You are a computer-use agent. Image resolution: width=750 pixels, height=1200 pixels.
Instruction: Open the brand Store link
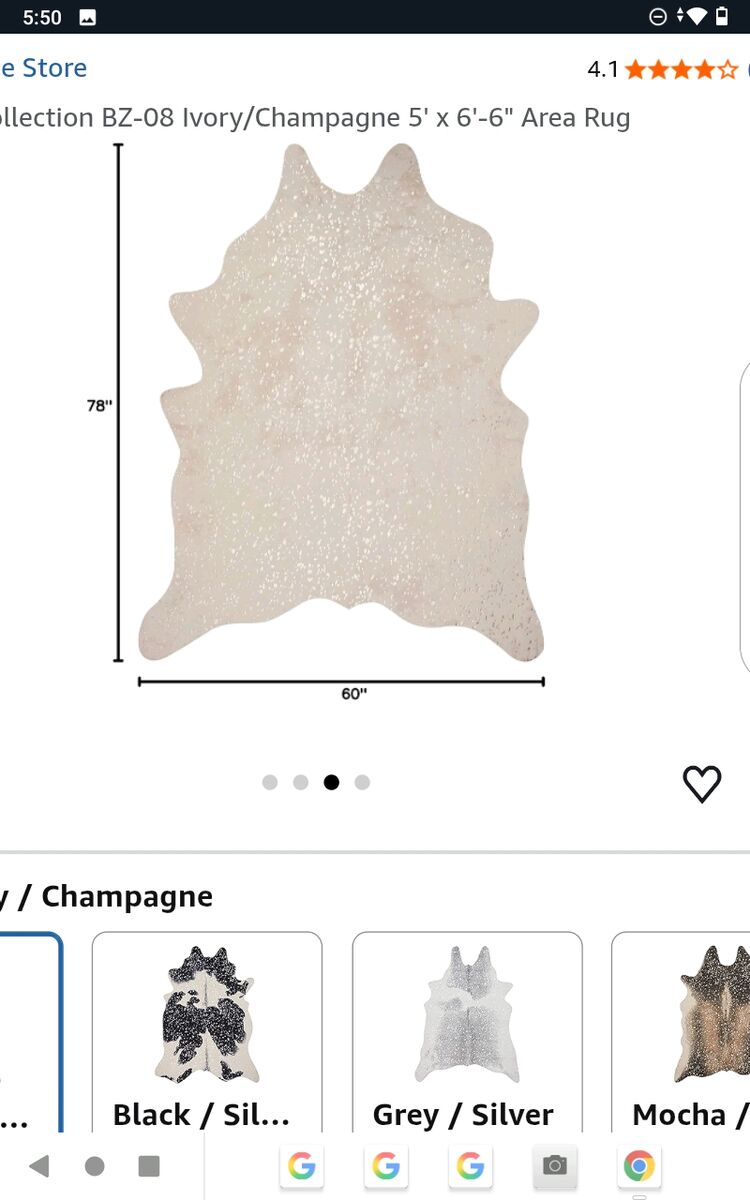click(45, 68)
